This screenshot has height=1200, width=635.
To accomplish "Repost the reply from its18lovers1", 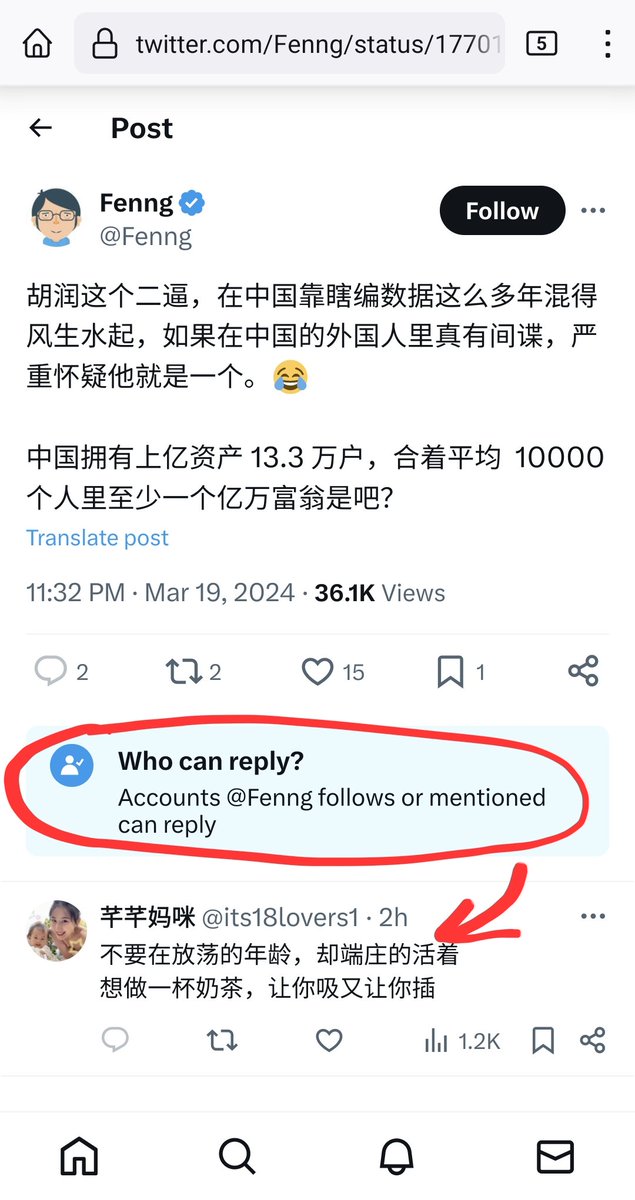I will tap(221, 1041).
